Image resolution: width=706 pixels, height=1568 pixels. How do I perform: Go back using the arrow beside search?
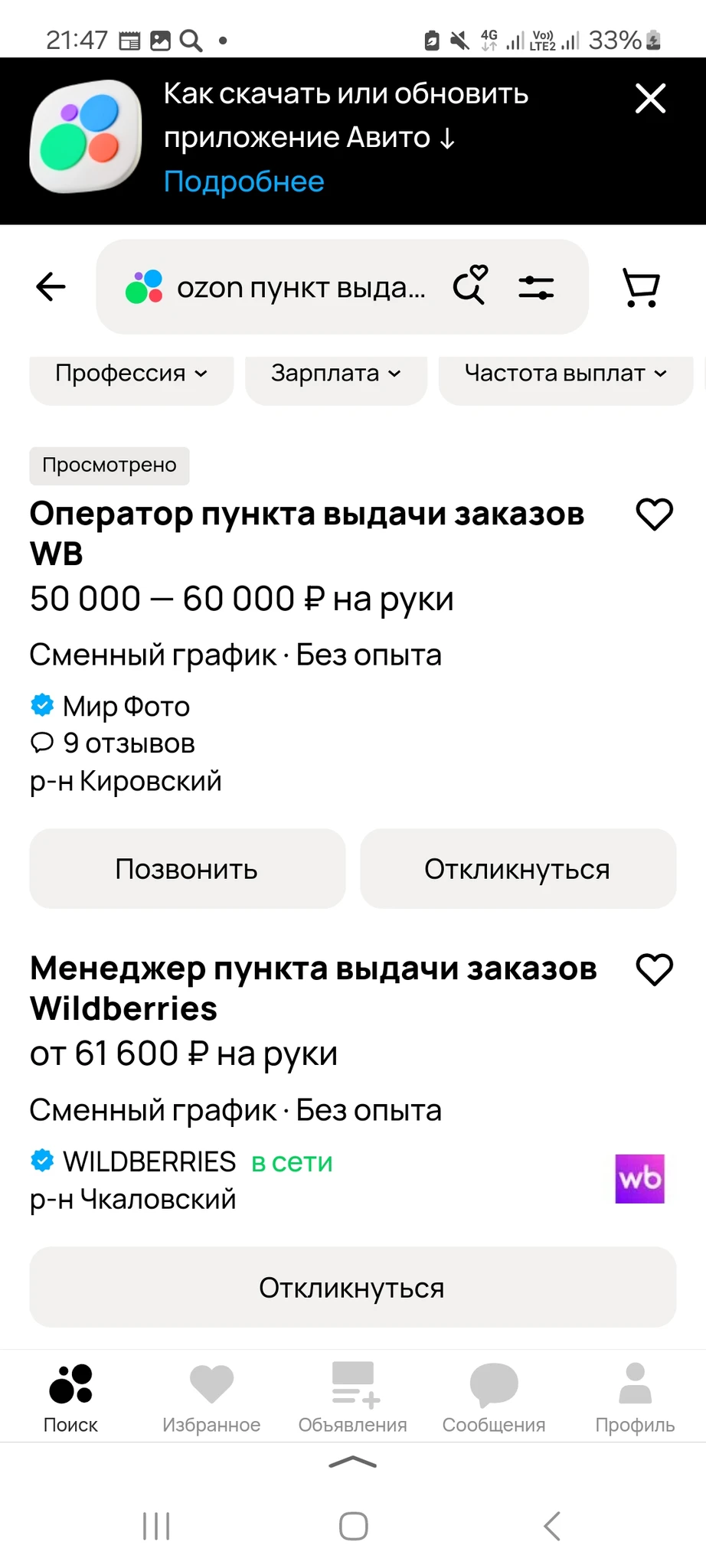click(51, 287)
